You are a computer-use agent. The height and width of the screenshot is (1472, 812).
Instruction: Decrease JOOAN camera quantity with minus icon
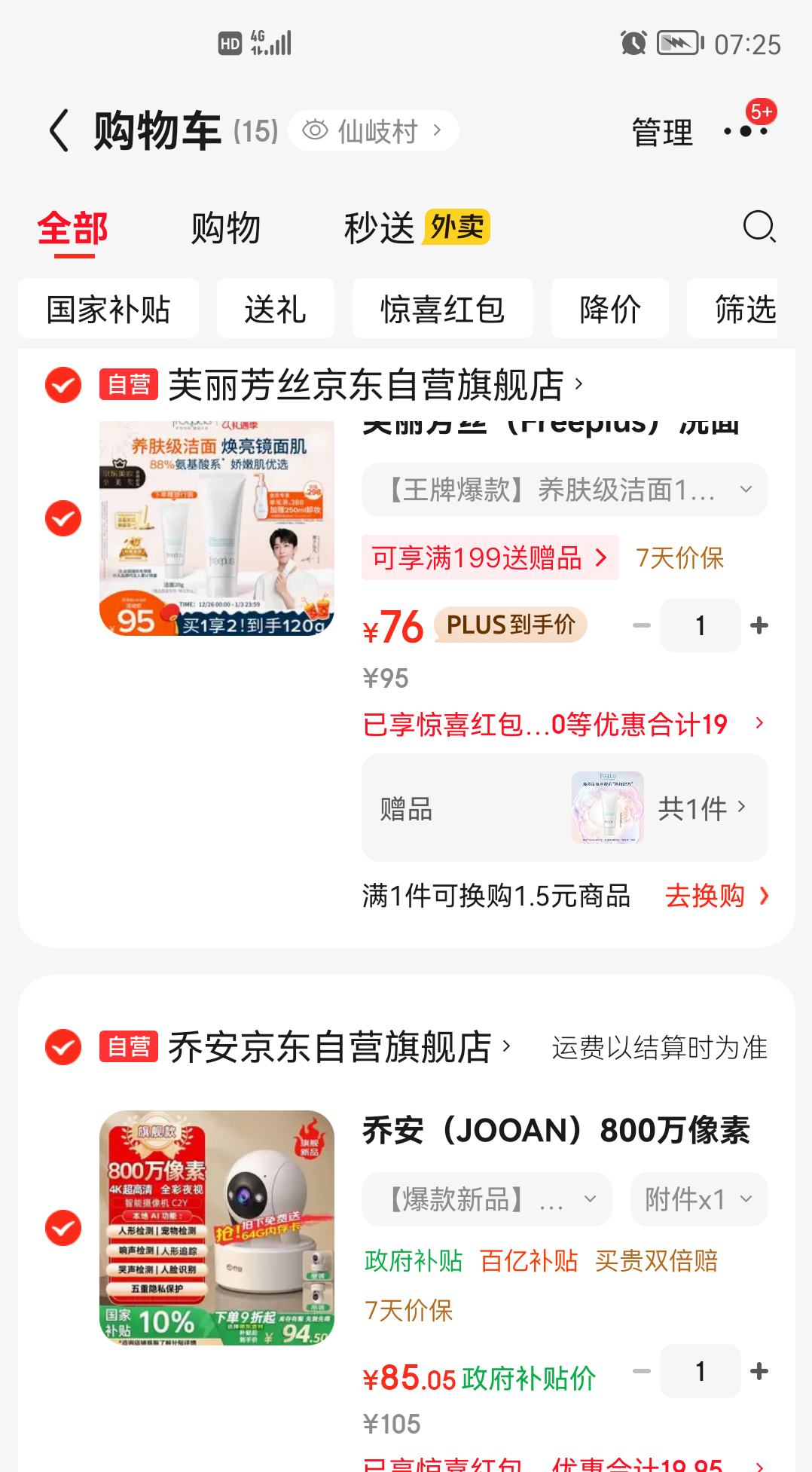641,1371
